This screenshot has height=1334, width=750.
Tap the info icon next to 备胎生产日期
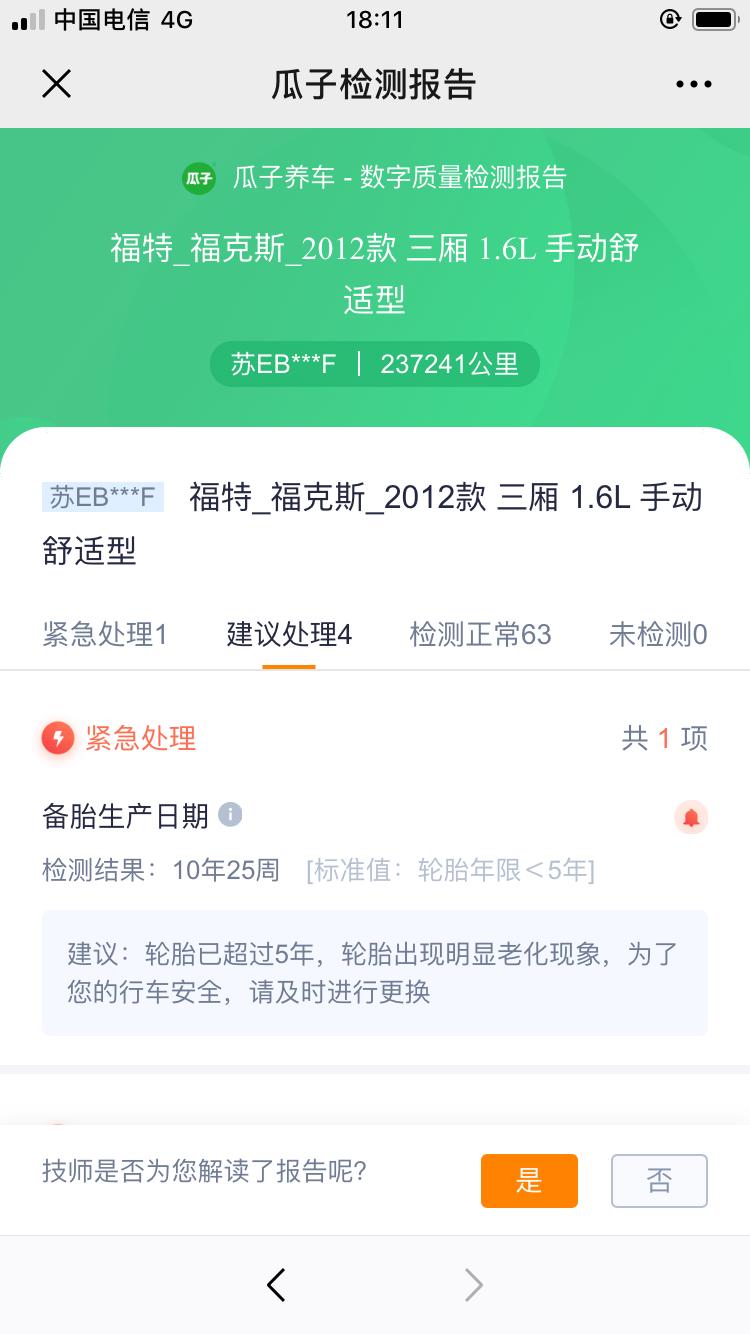(x=233, y=817)
